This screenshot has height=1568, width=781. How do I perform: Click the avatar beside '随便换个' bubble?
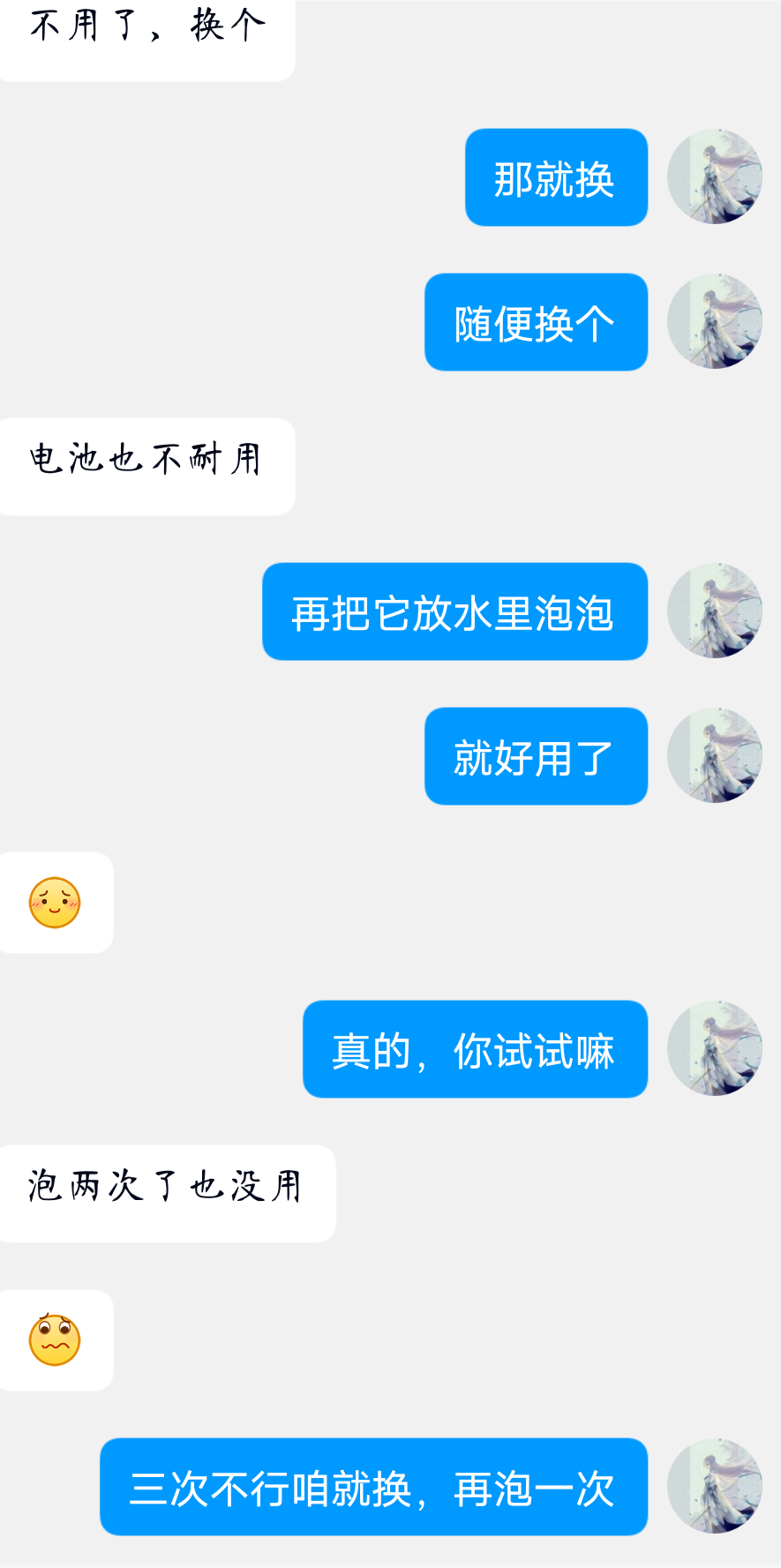click(x=715, y=321)
